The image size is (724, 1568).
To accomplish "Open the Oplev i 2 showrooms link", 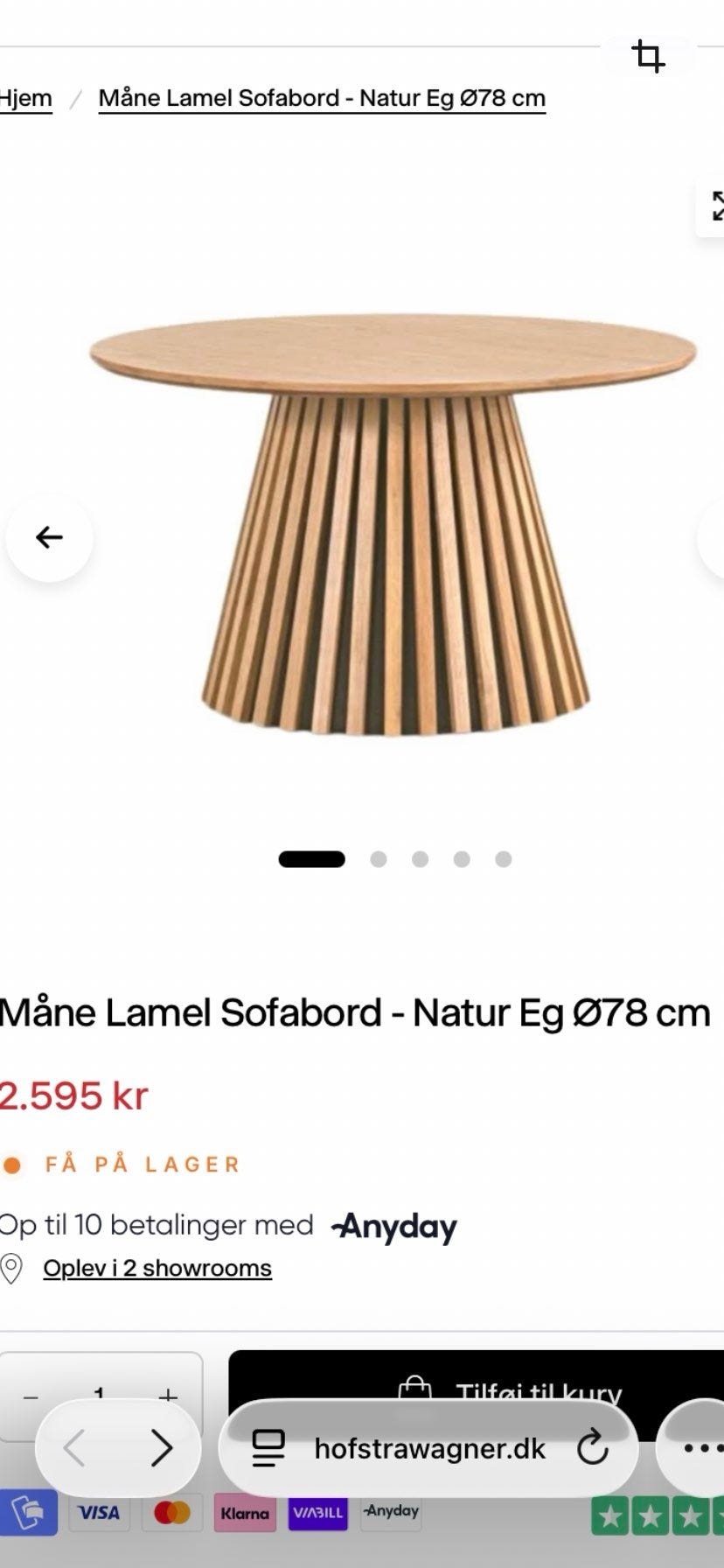I will point(157,1268).
